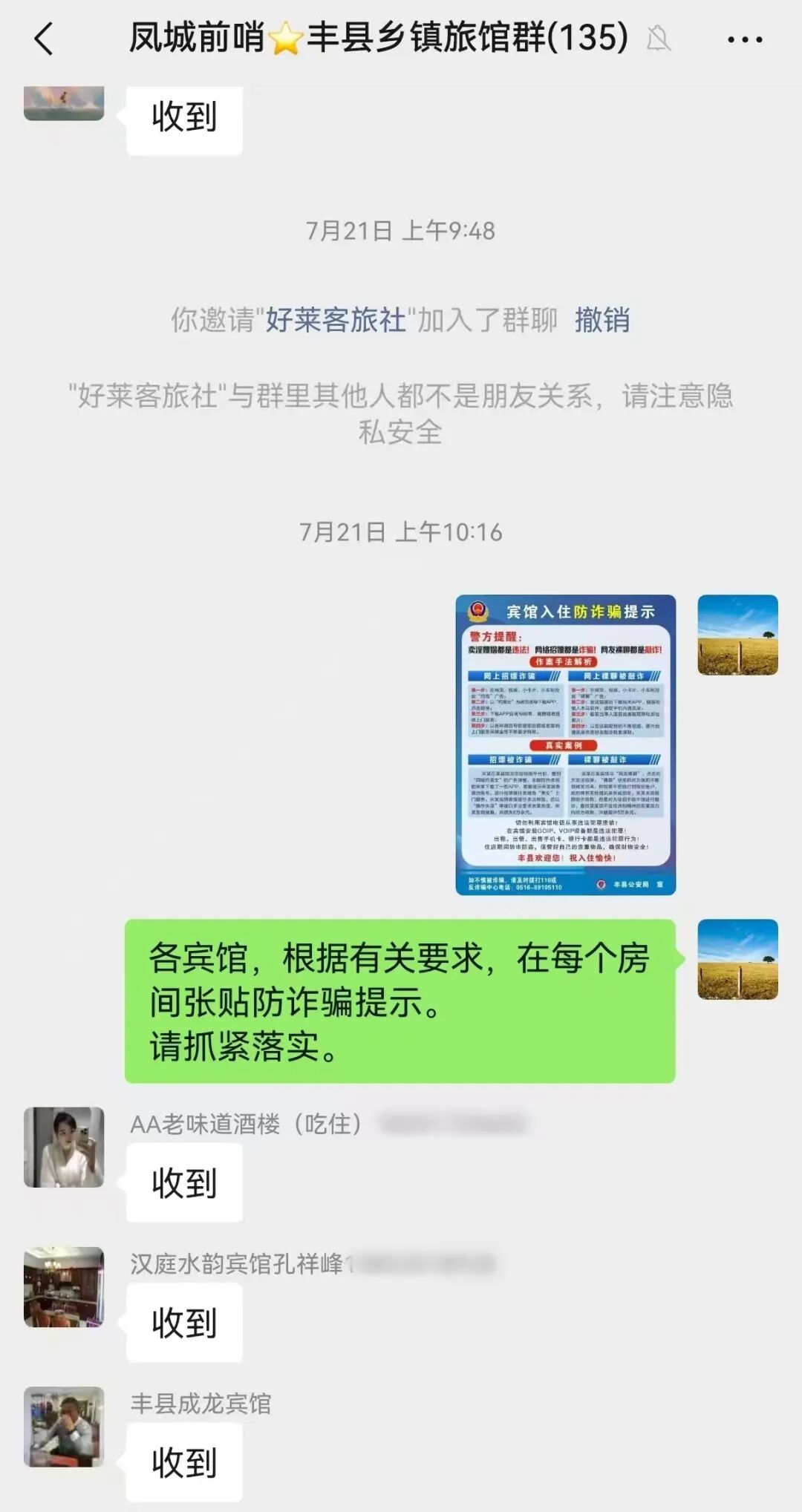Open the group chat overflow menu

pos(744,39)
